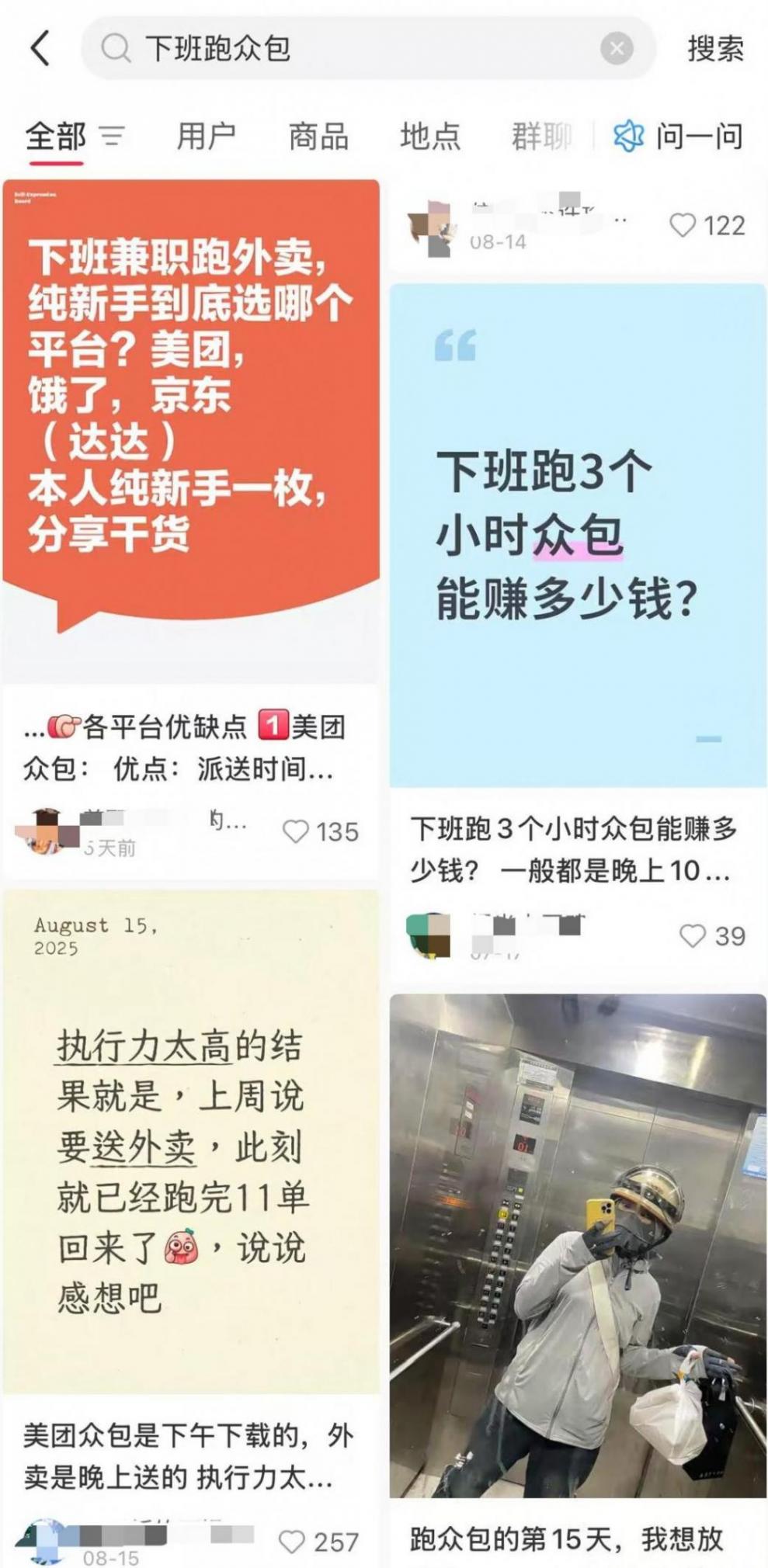Screen dimensions: 768x1568
Task: Open the 问一问 AI assistant icon
Action: tap(627, 134)
